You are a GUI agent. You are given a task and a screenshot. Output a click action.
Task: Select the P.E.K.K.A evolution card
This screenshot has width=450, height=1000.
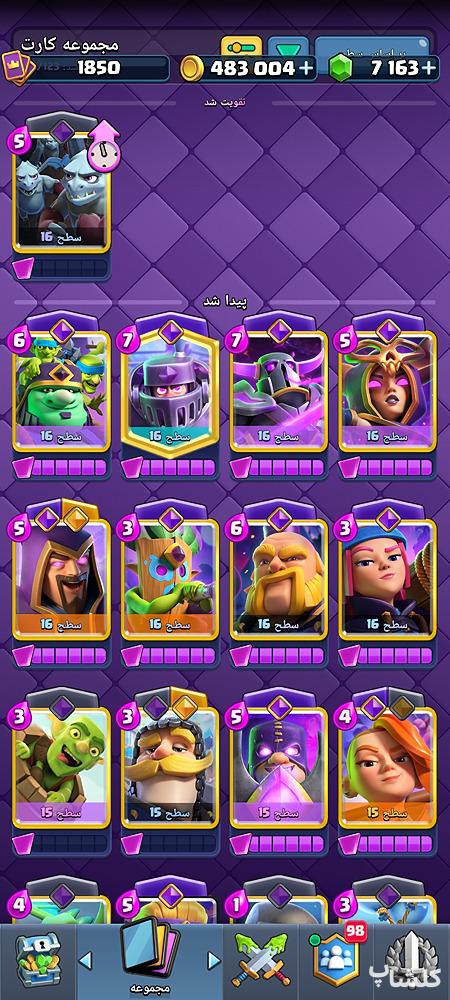pos(279,394)
